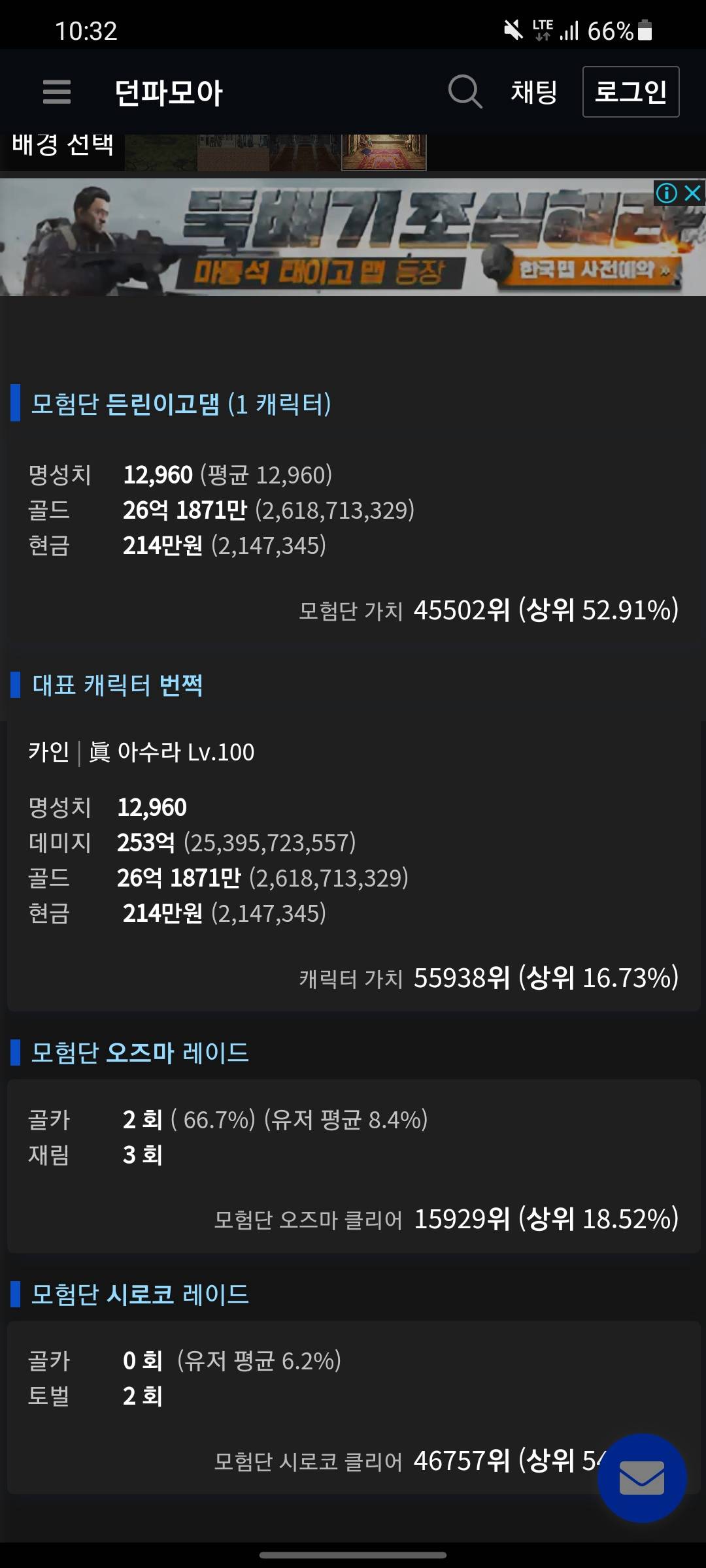The height and width of the screenshot is (1568, 706).
Task: Go to 던파모아 home via site title
Action: 169,92
